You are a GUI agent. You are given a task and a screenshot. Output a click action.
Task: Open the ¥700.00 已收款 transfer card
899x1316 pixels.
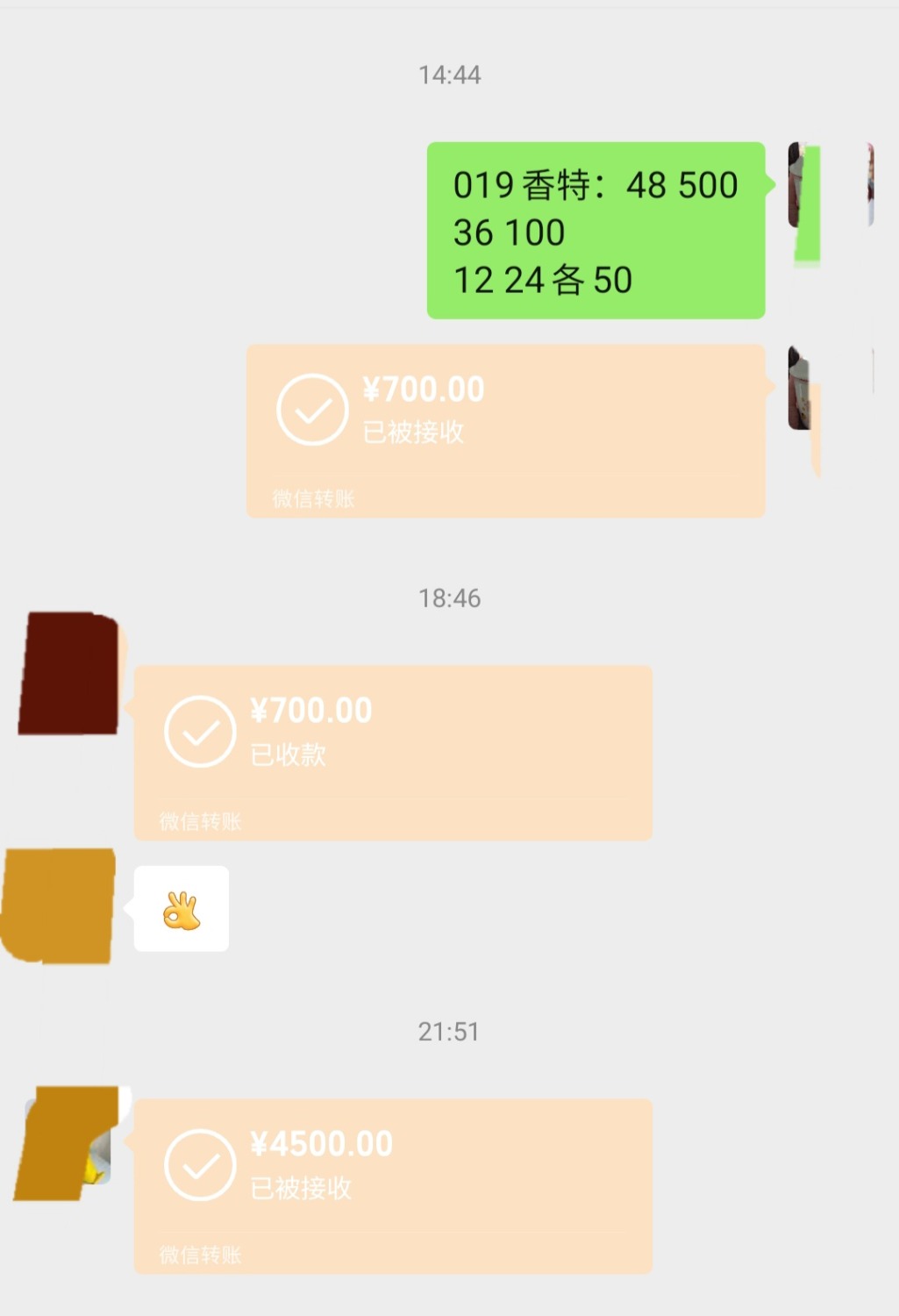[392, 752]
